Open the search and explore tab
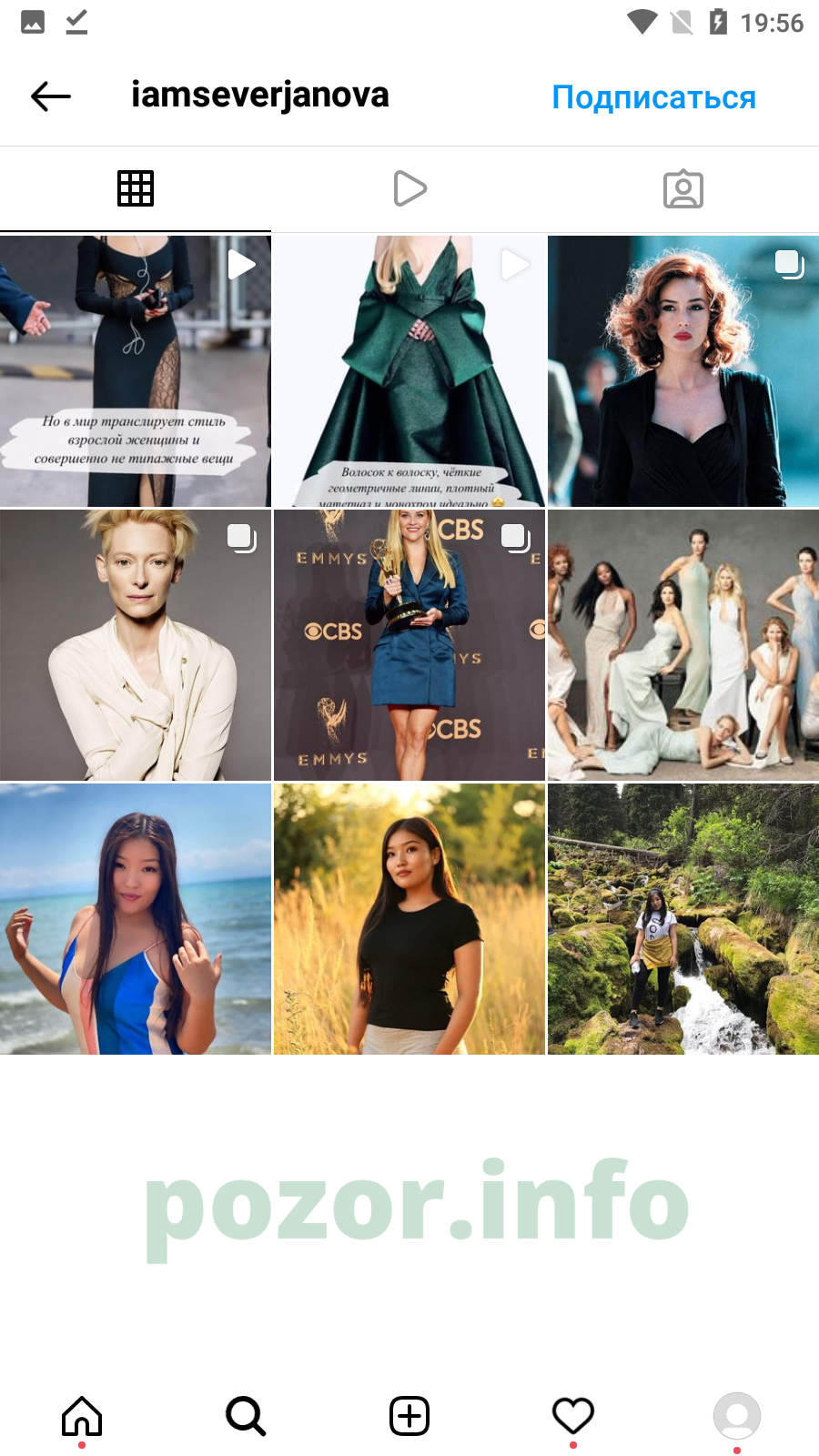Screen dimensions: 819x1456 tap(246, 1416)
